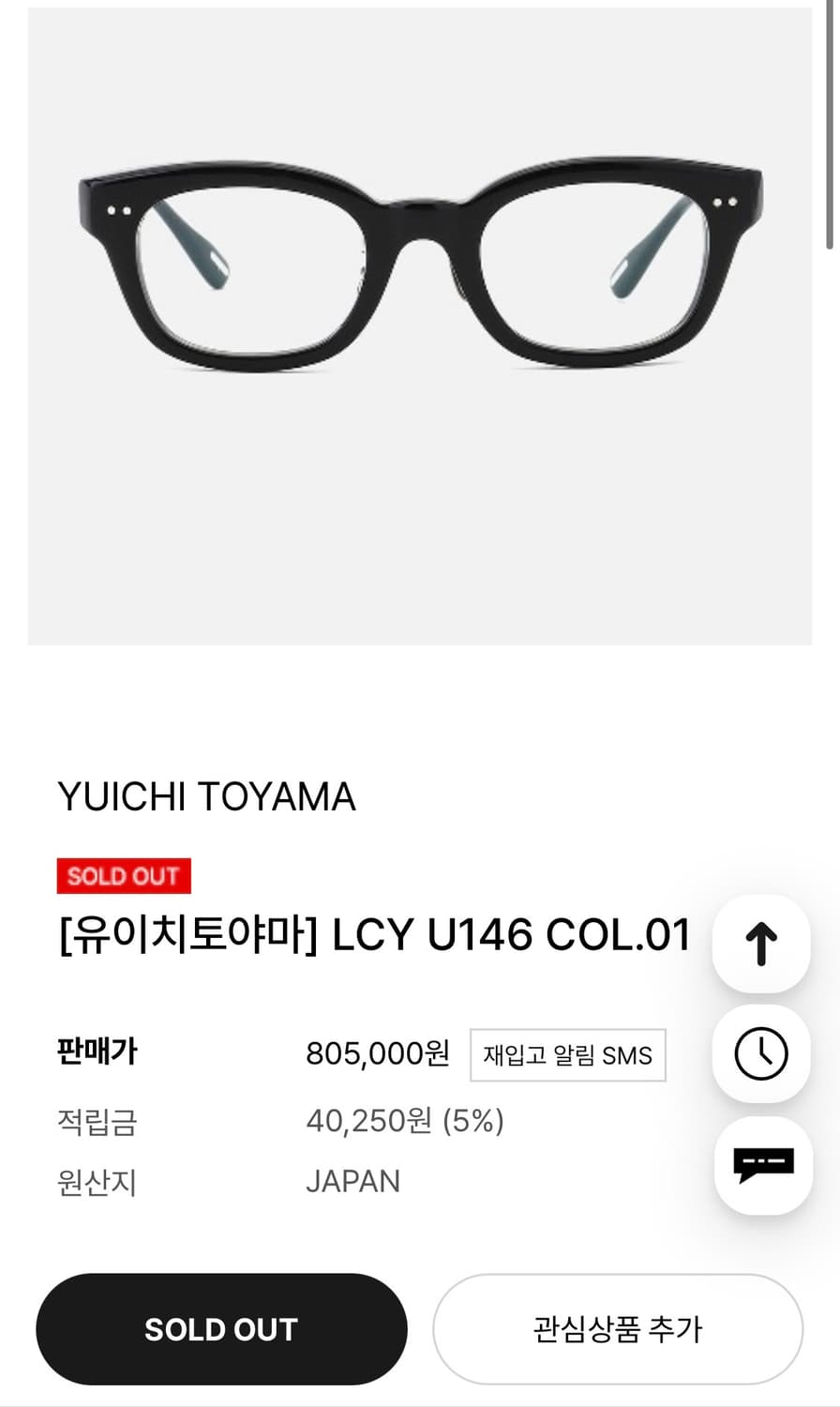Click the red SOLD OUT status badge
This screenshot has height=1407, width=840.
click(x=124, y=876)
